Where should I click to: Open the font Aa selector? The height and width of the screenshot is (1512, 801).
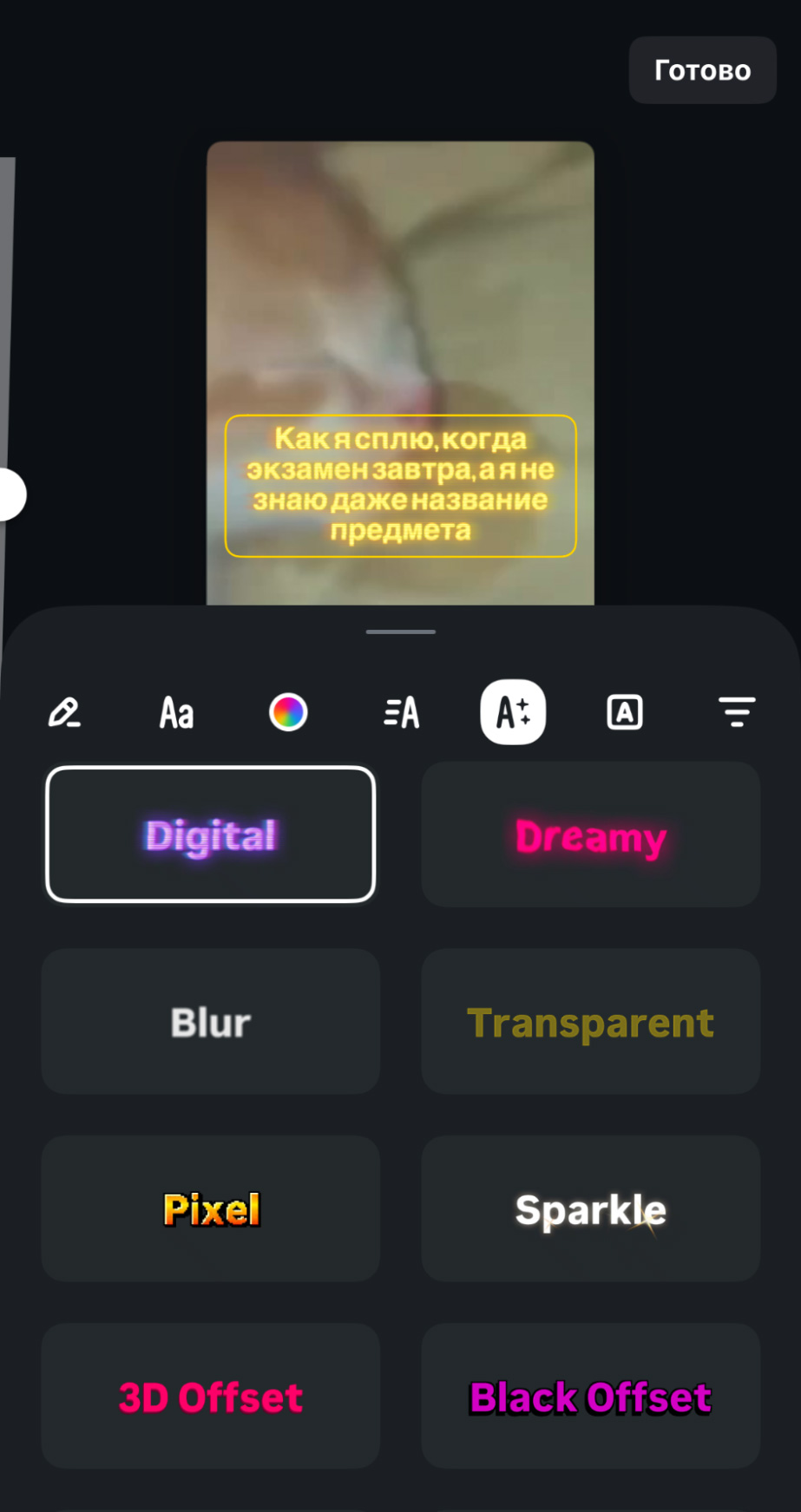pos(176,713)
